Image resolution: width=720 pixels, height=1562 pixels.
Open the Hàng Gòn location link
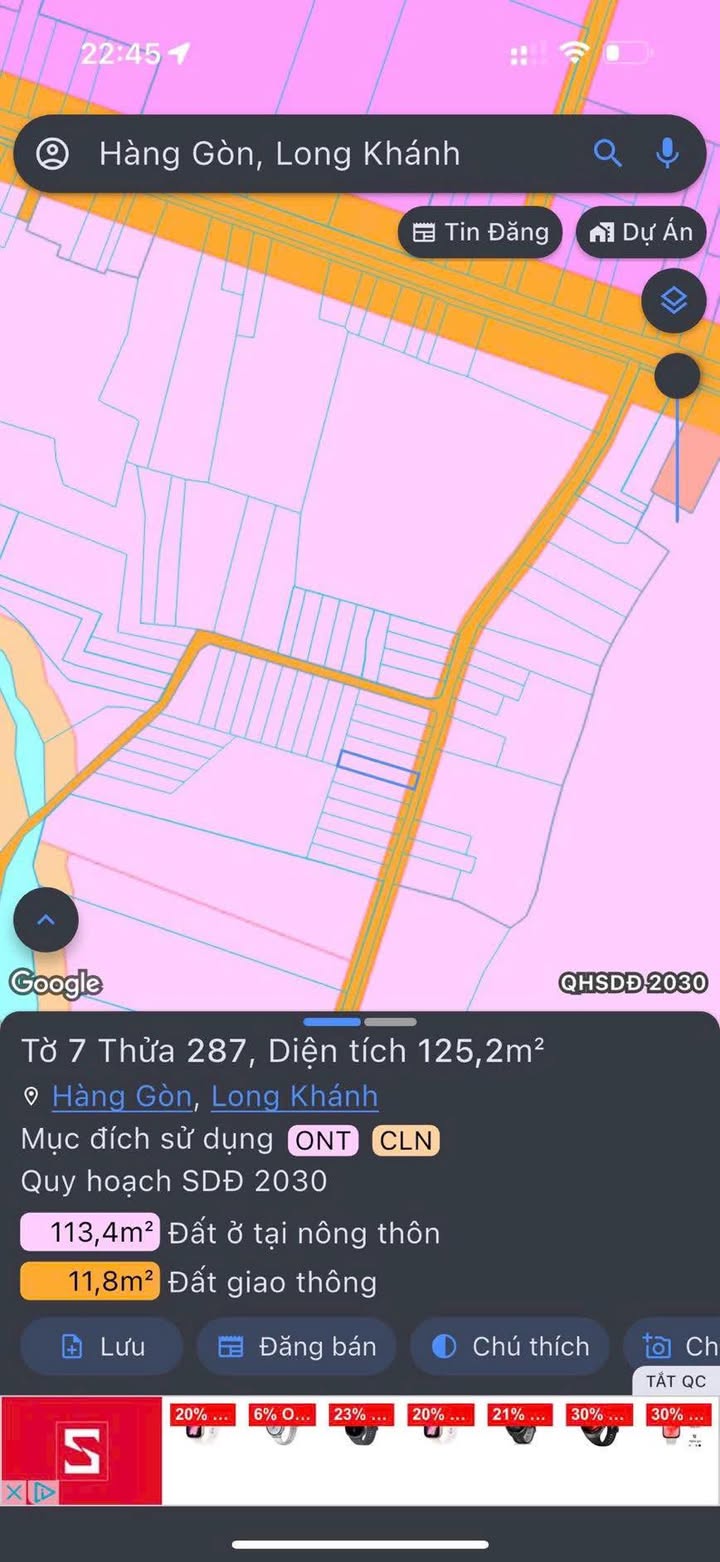tap(121, 1097)
